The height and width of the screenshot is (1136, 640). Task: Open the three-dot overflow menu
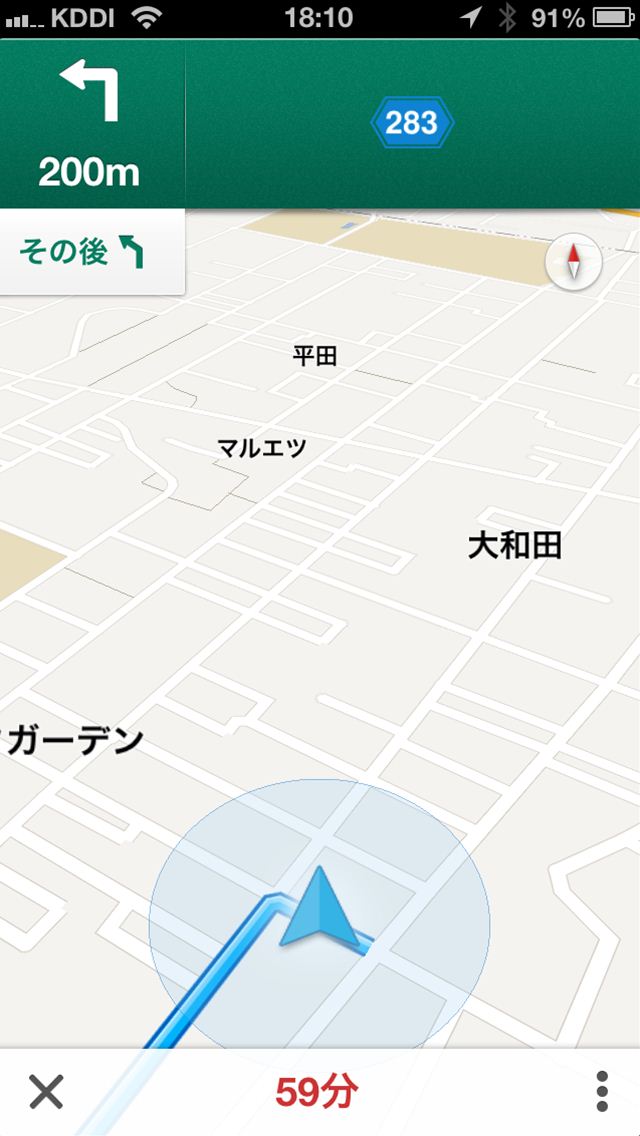(602, 1092)
